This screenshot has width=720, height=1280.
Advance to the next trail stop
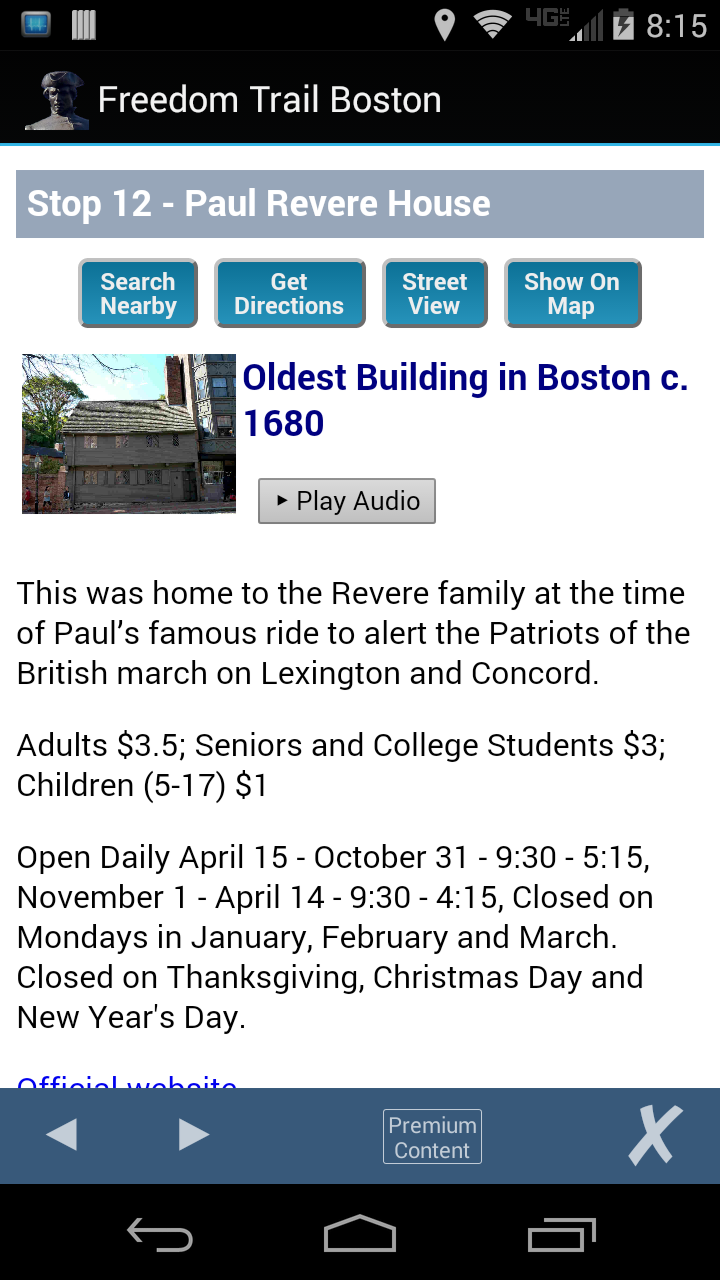[x=193, y=1134]
